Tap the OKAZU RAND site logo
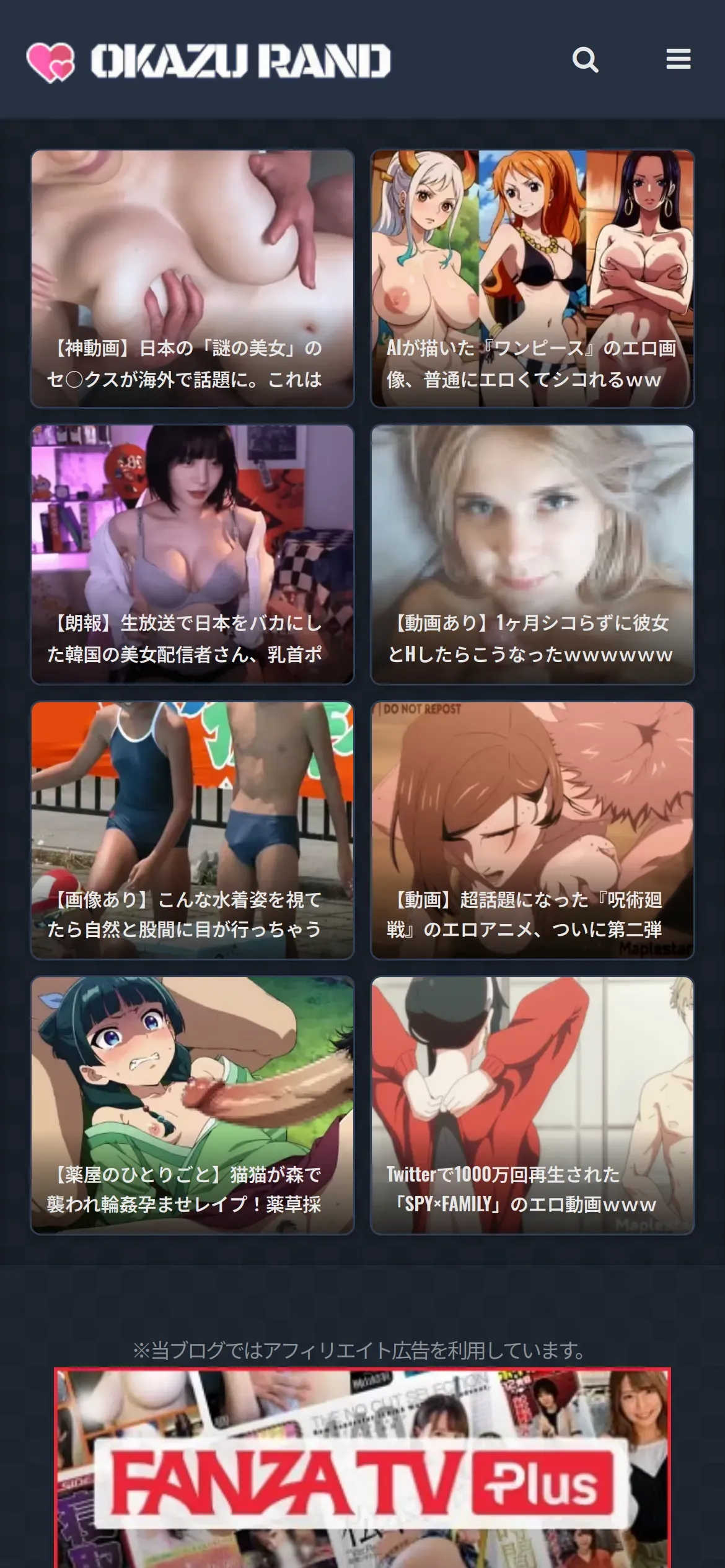 (208, 61)
